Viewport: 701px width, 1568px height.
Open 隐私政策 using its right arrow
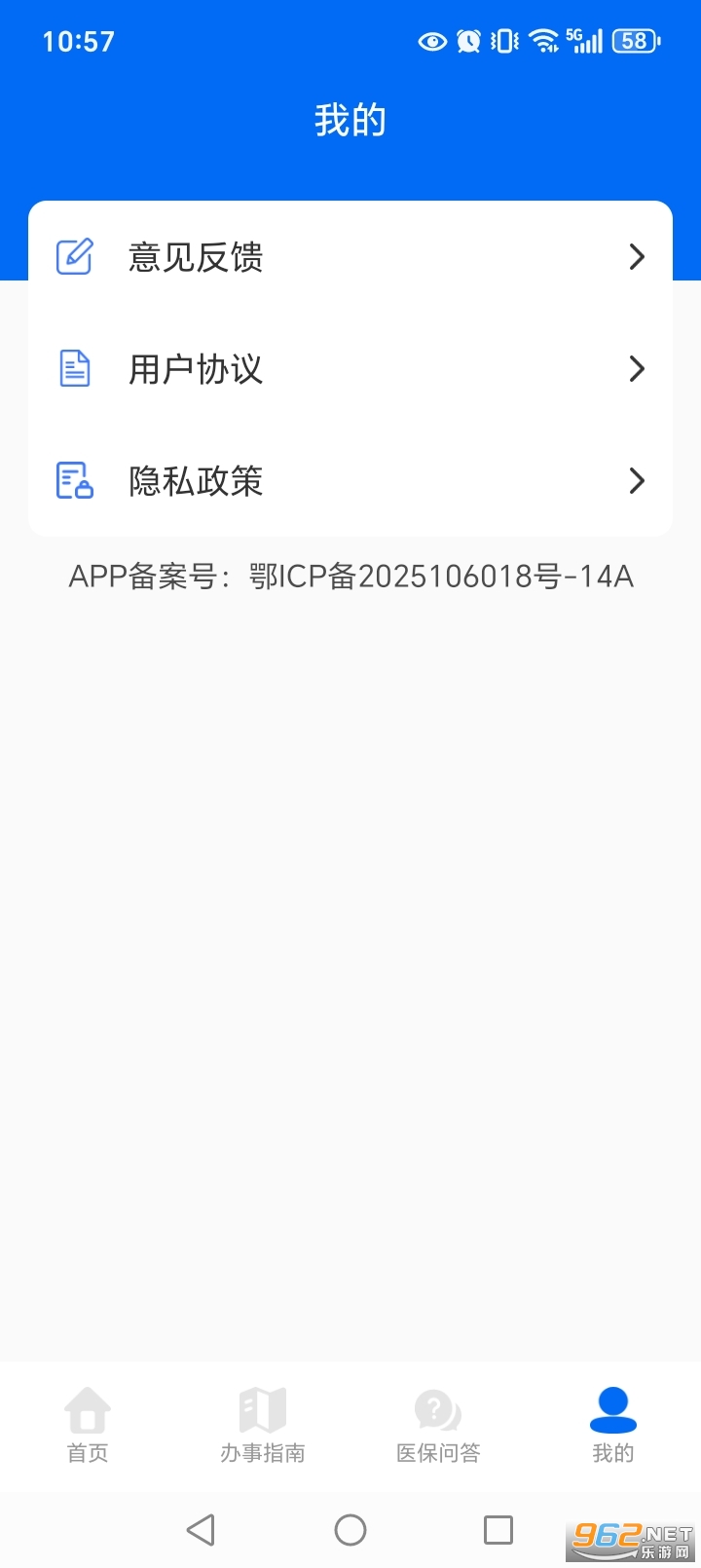(x=637, y=480)
